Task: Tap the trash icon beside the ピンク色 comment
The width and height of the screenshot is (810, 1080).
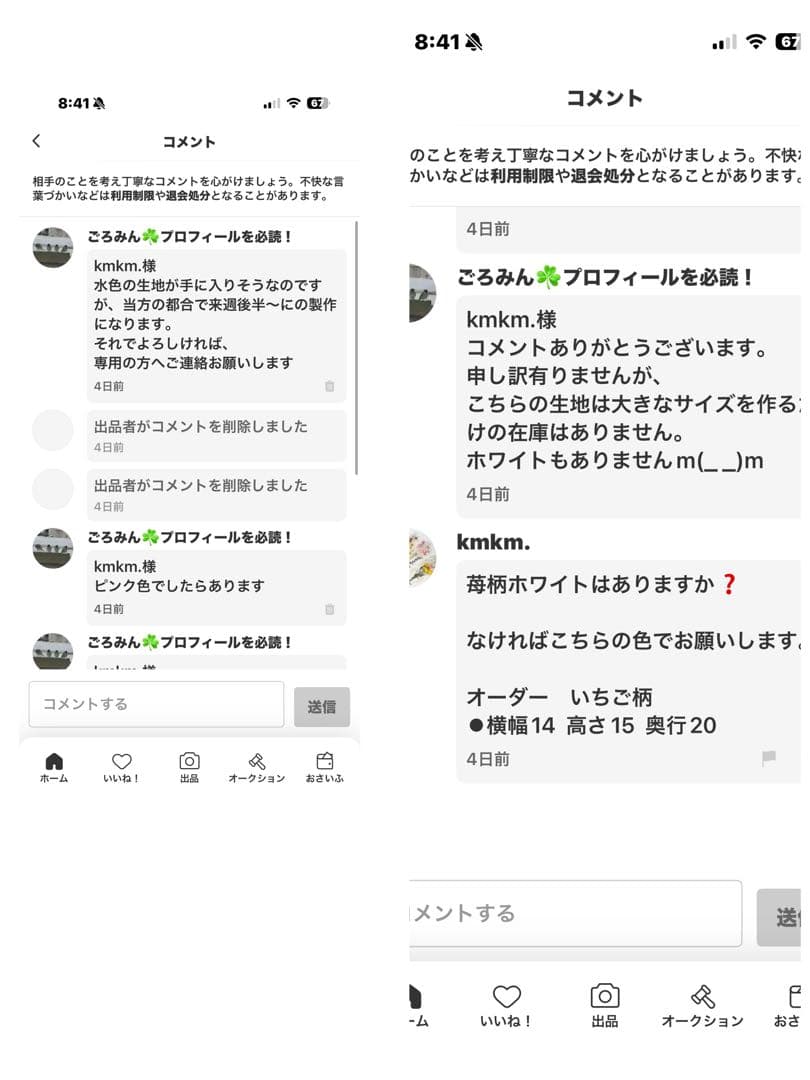Action: [x=330, y=607]
